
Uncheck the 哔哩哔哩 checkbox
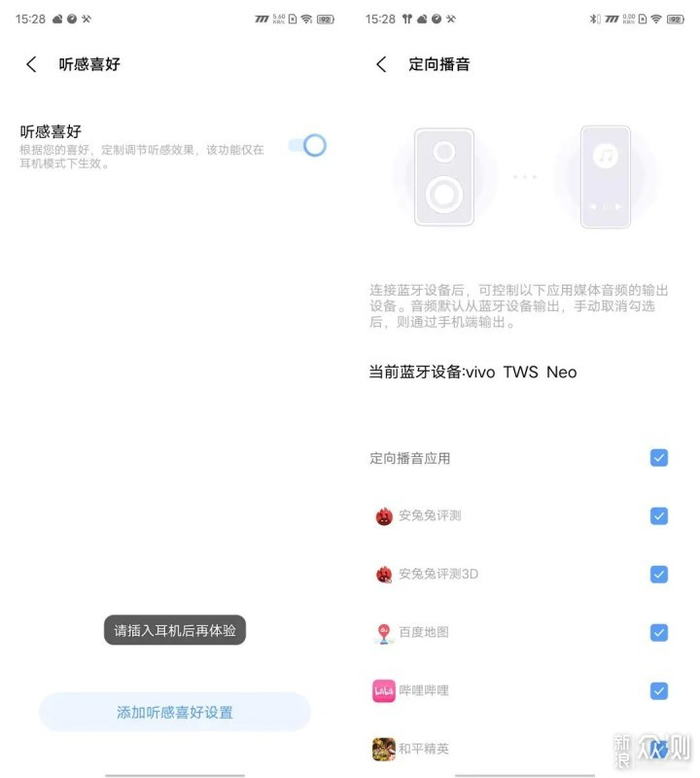tap(659, 691)
